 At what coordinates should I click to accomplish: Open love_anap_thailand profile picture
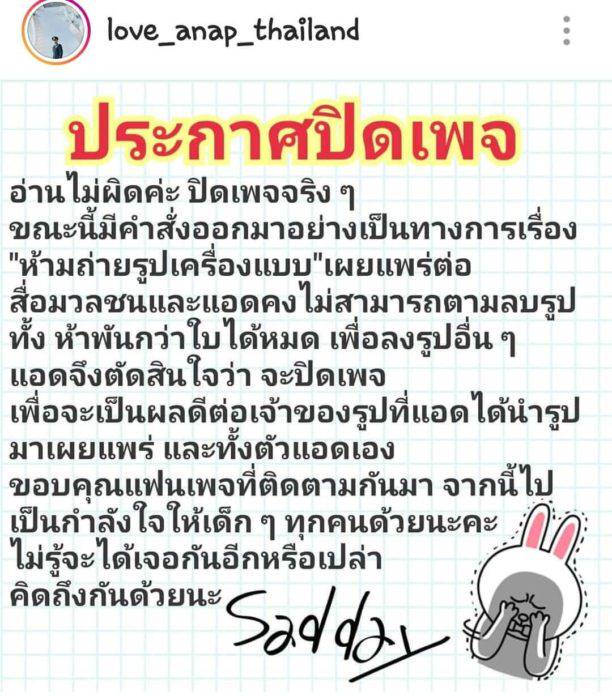[52, 32]
